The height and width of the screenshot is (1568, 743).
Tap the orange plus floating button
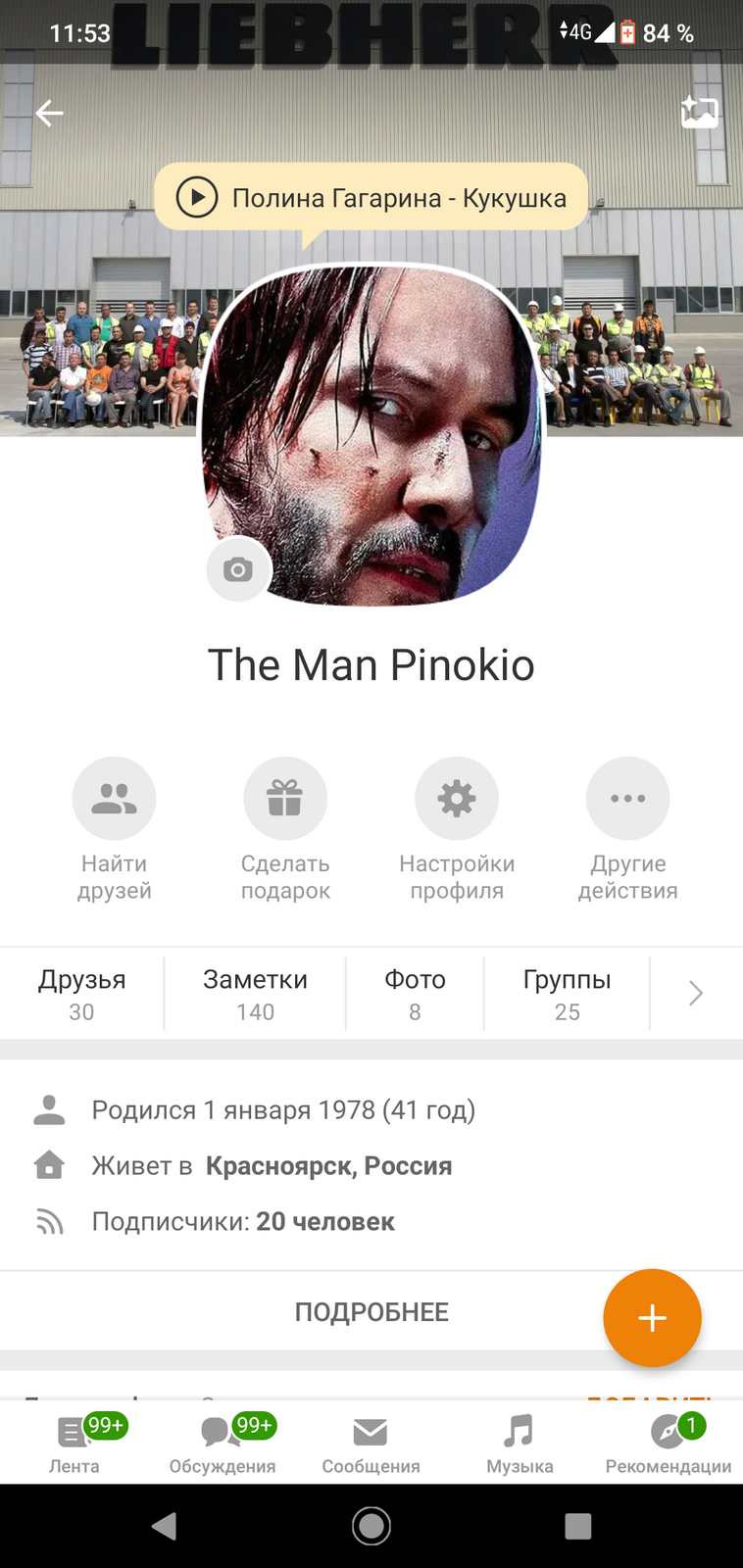[652, 1318]
